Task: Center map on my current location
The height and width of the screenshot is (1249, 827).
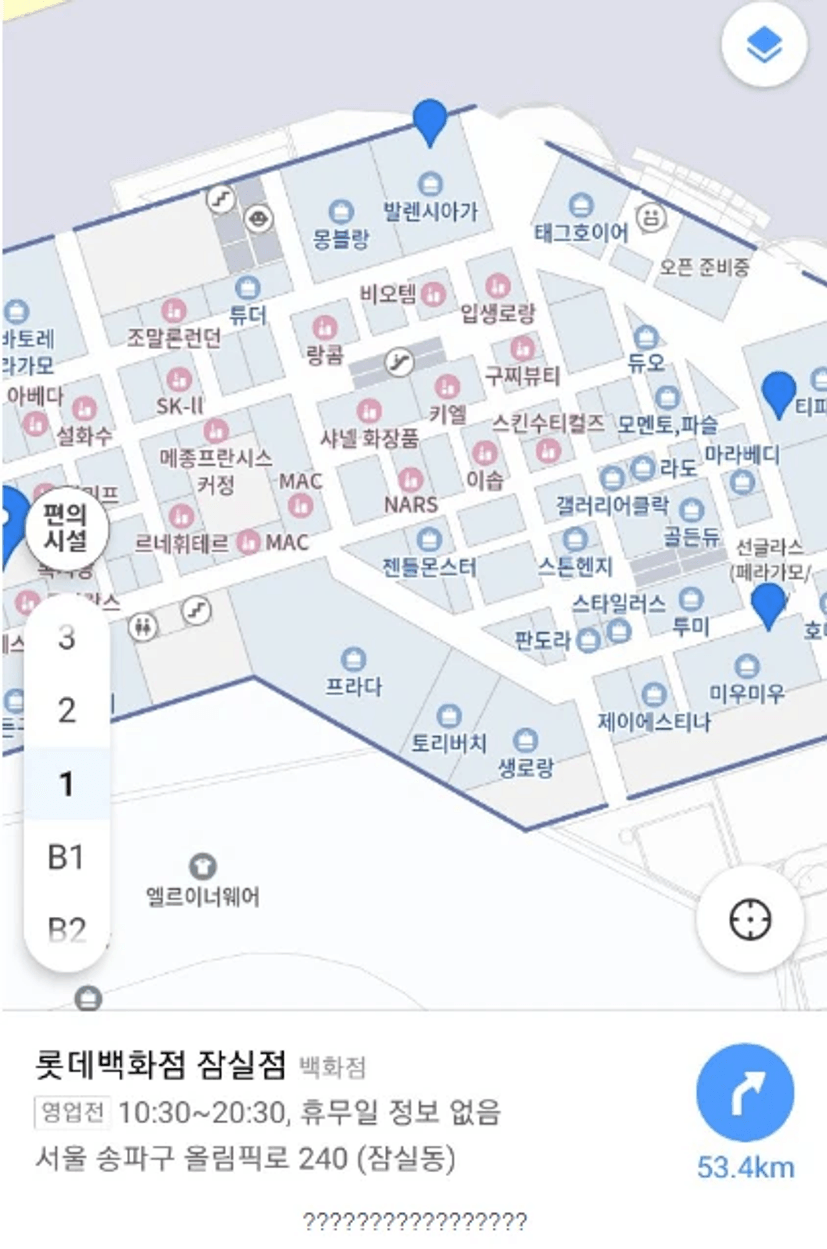Action: [750, 919]
